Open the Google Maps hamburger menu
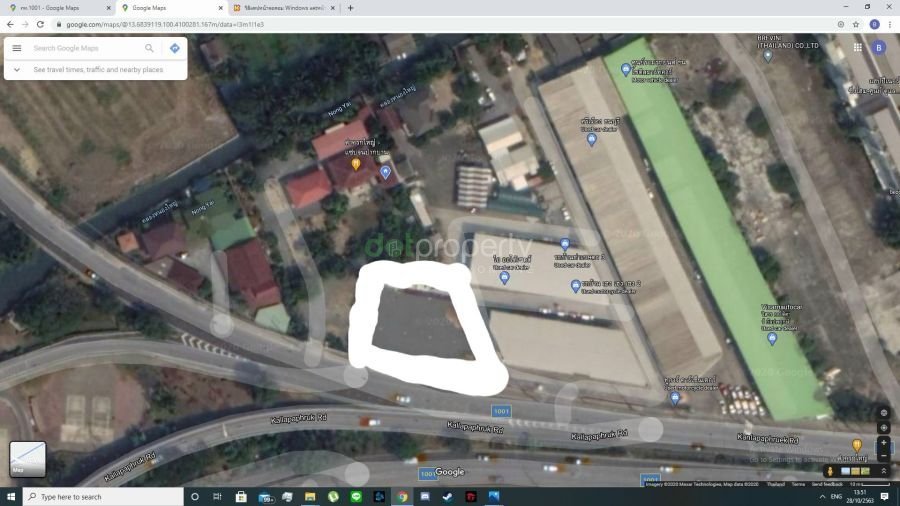Viewport: 900px width, 506px height. [16, 48]
